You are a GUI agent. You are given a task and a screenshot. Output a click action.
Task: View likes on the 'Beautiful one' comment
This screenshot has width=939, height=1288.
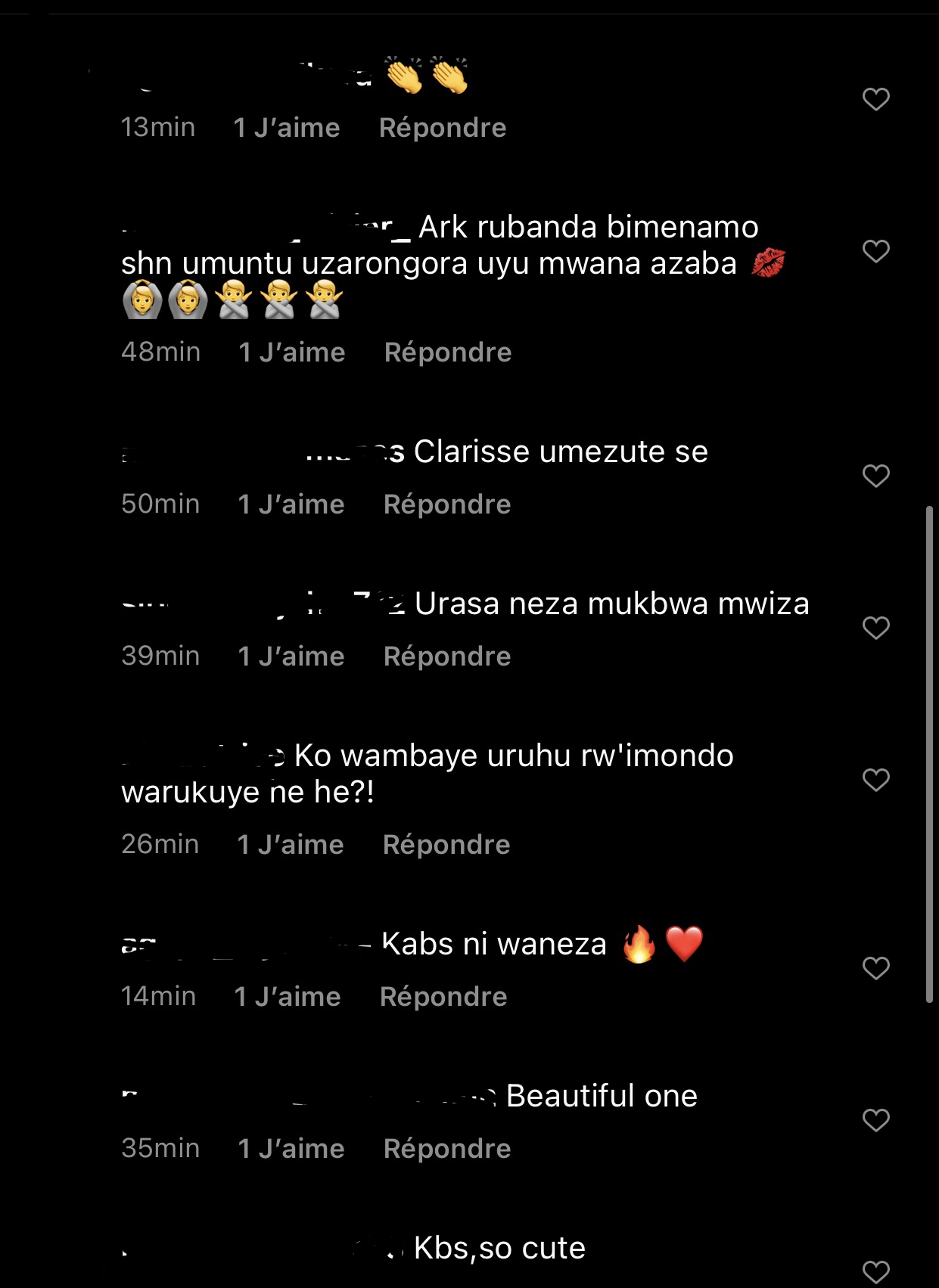coord(291,1149)
